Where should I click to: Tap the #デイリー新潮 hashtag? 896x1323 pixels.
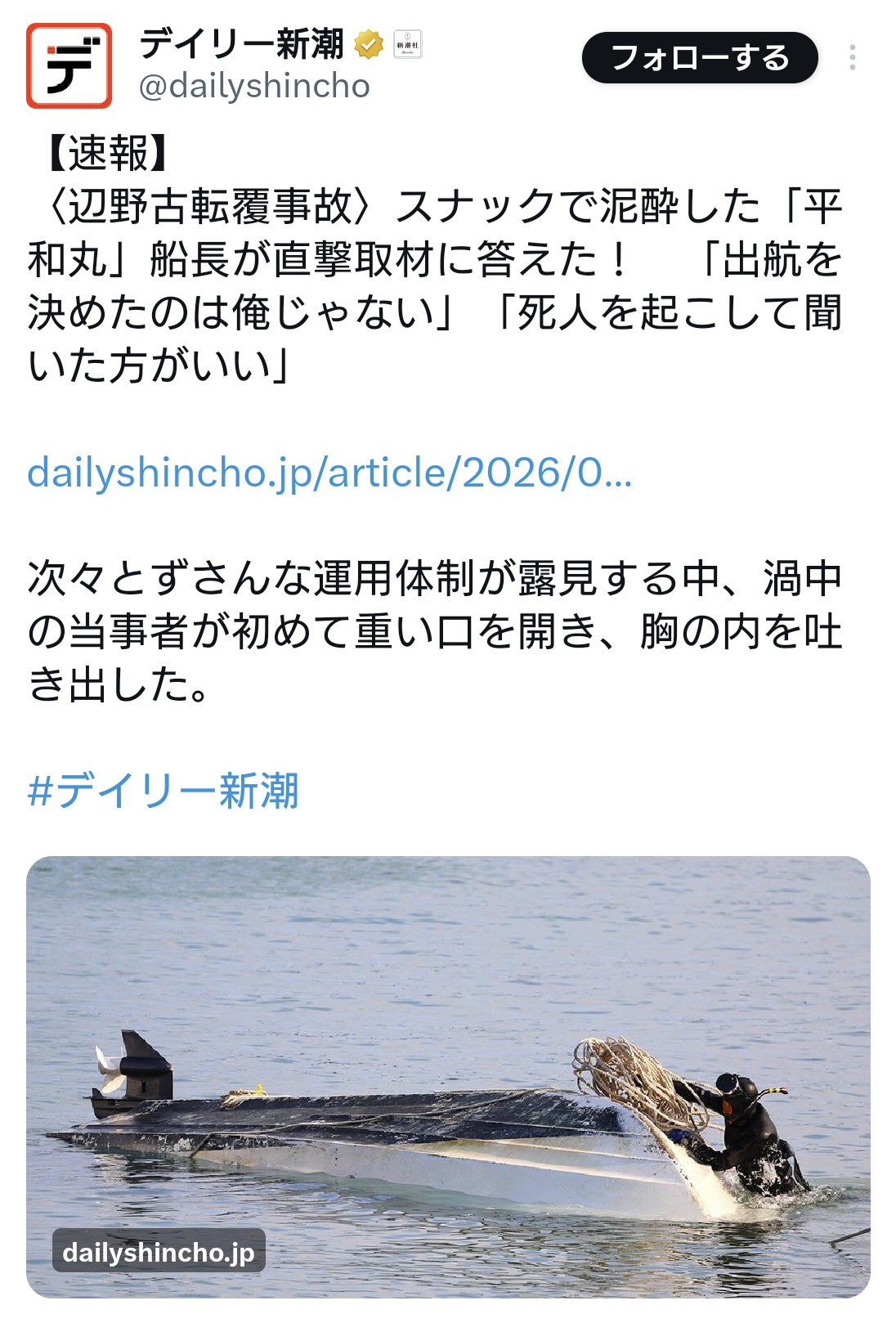click(x=163, y=791)
